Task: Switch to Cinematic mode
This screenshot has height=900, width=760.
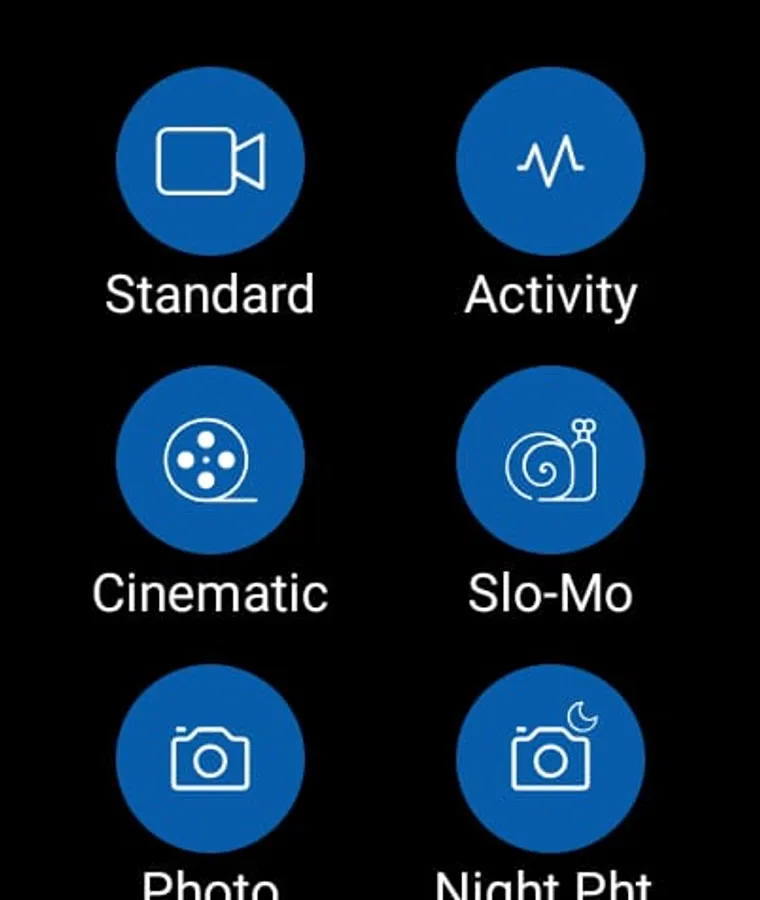Action: (210, 460)
